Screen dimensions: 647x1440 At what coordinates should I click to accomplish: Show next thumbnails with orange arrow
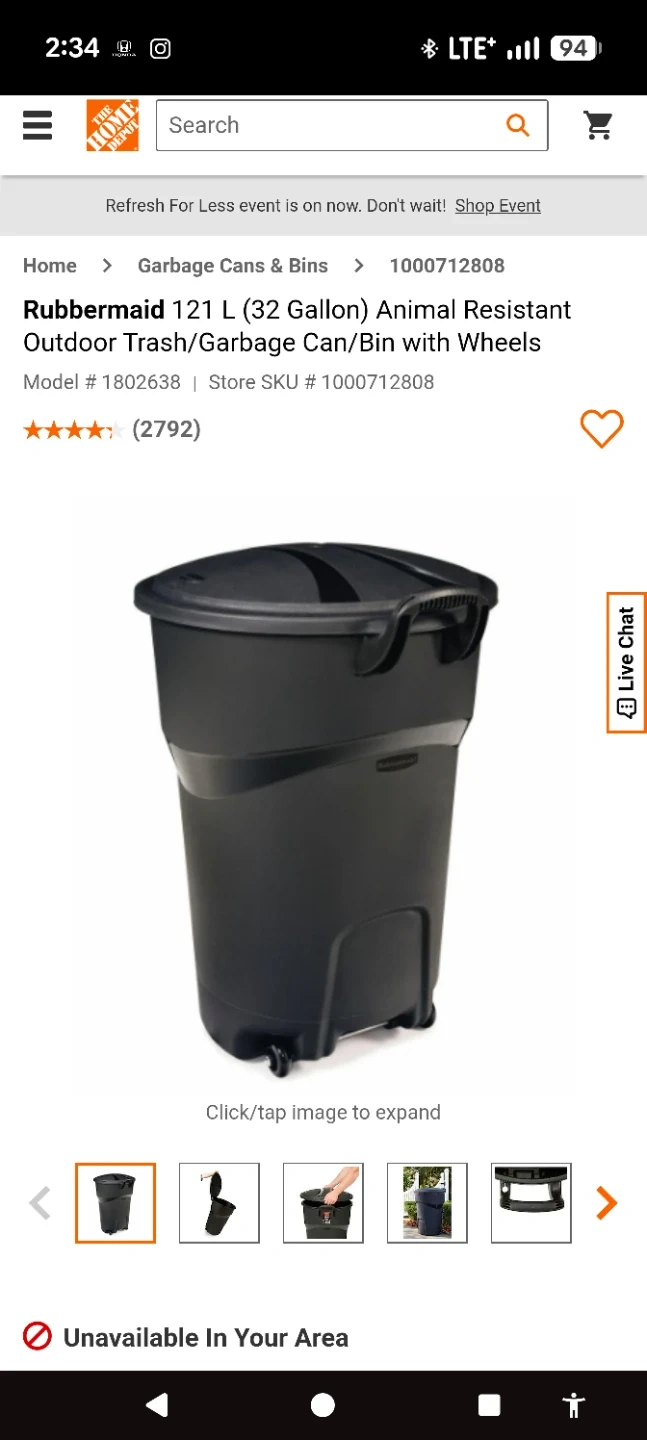606,1203
